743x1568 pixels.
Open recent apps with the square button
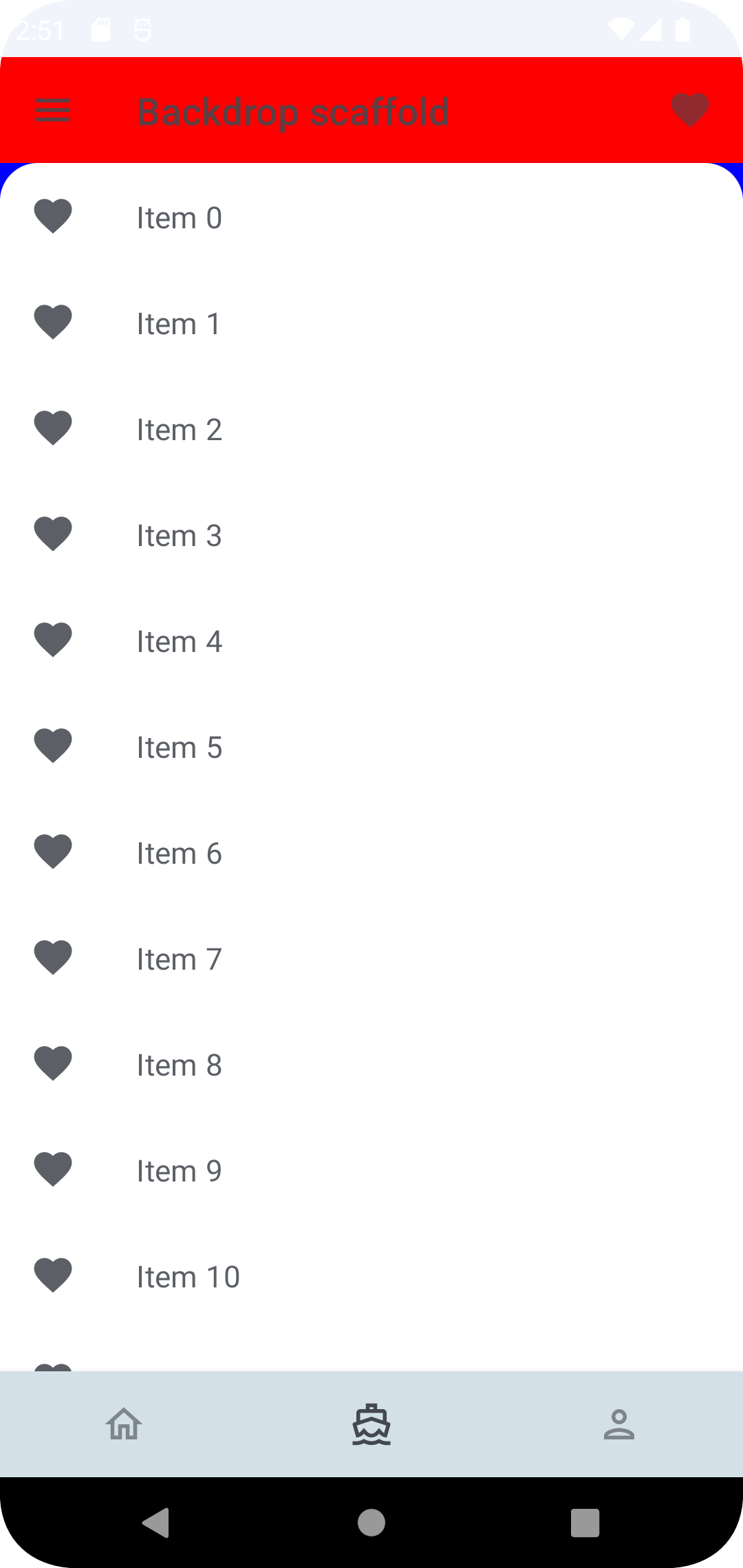click(x=585, y=1523)
